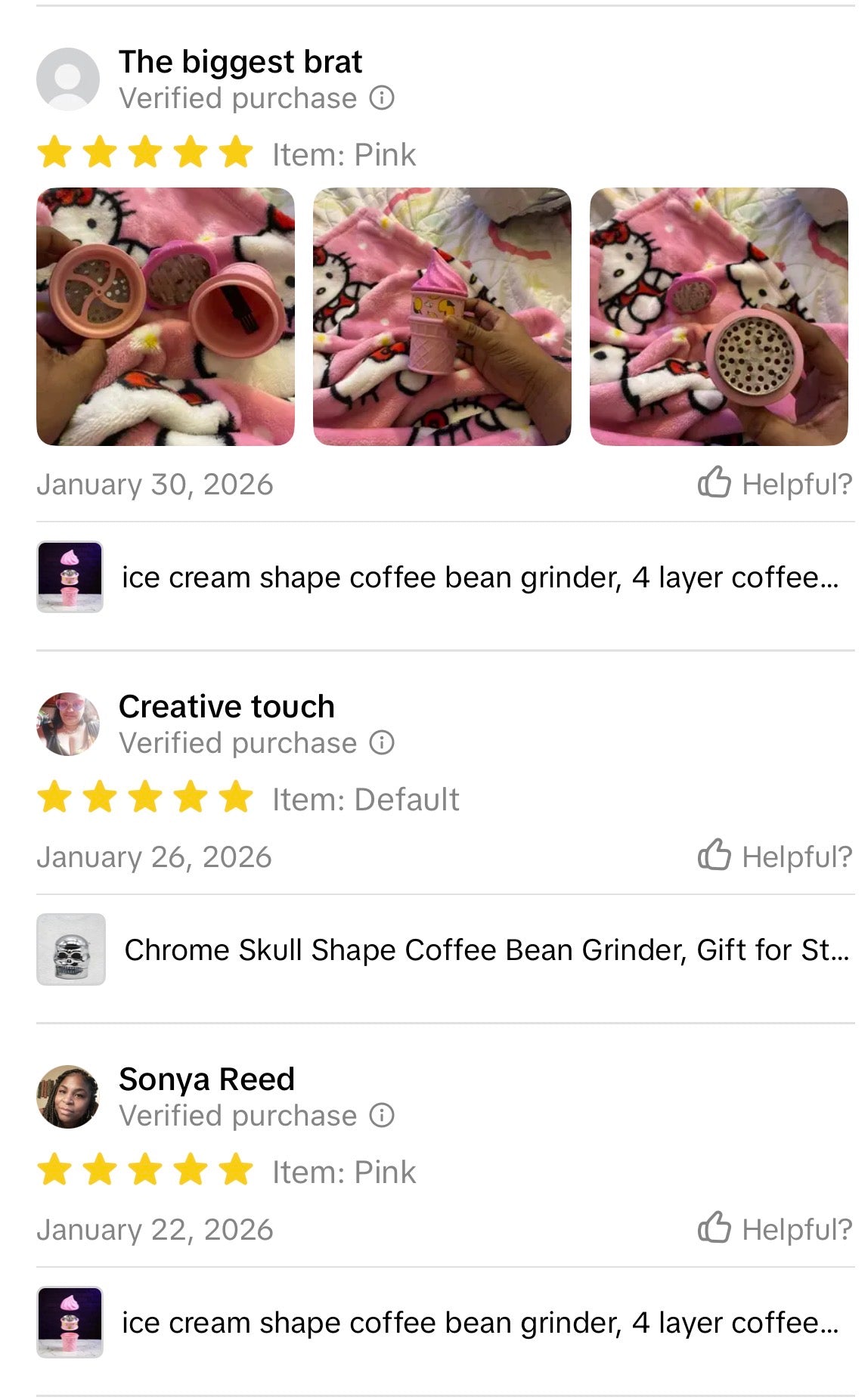Open first review photo by The biggest brat
The width and height of the screenshot is (868, 1400).
pyautogui.click(x=166, y=317)
